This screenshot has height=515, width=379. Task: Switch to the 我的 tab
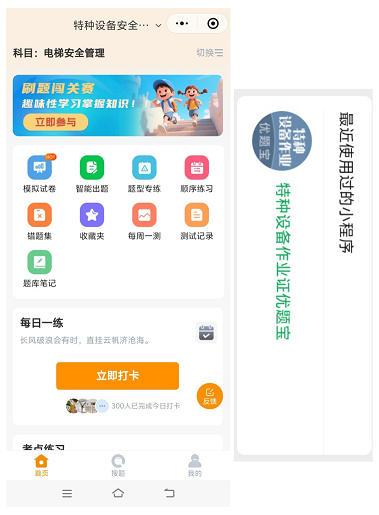click(195, 465)
